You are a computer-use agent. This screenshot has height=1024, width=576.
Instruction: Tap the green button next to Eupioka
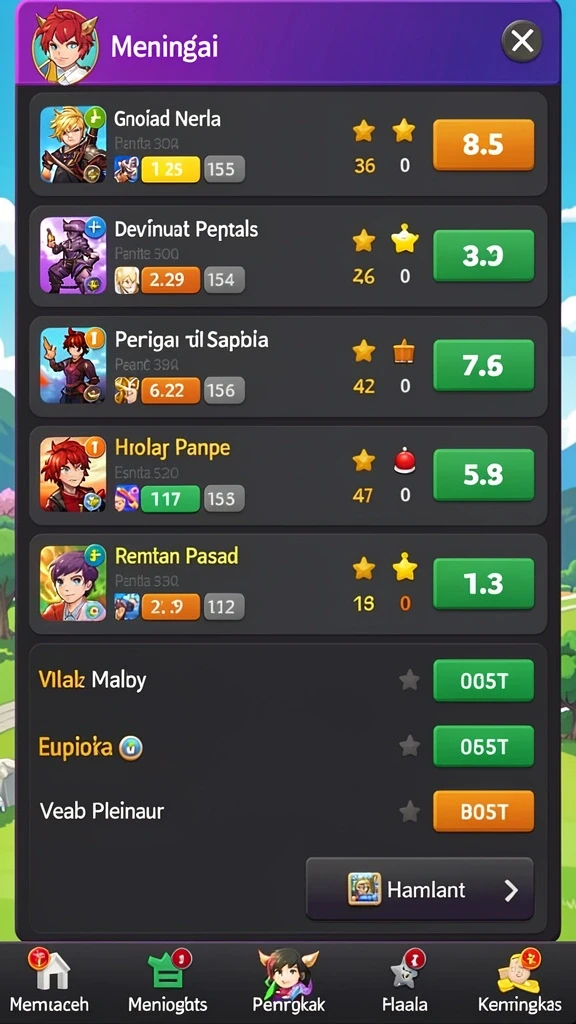pyautogui.click(x=483, y=746)
